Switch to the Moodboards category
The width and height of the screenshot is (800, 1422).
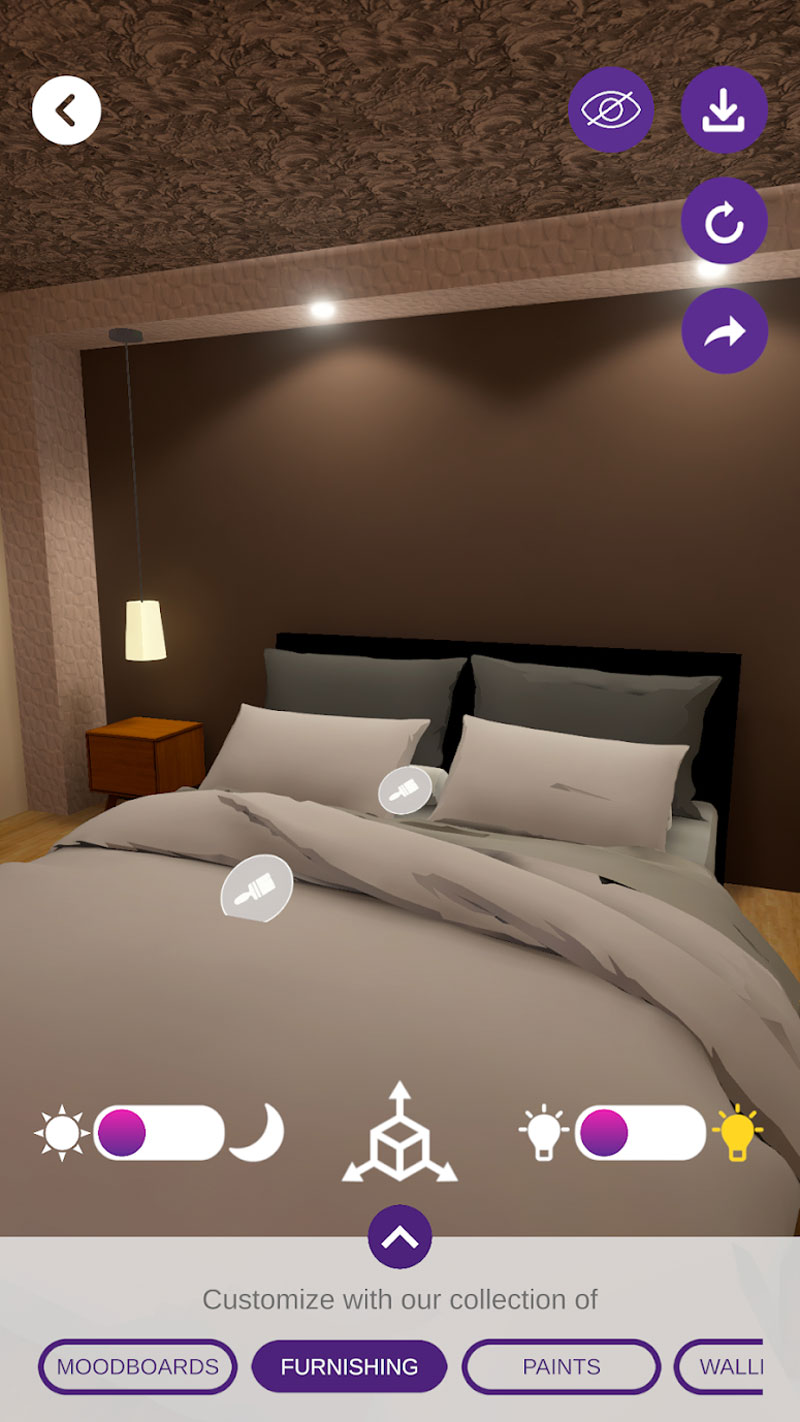pos(138,1366)
